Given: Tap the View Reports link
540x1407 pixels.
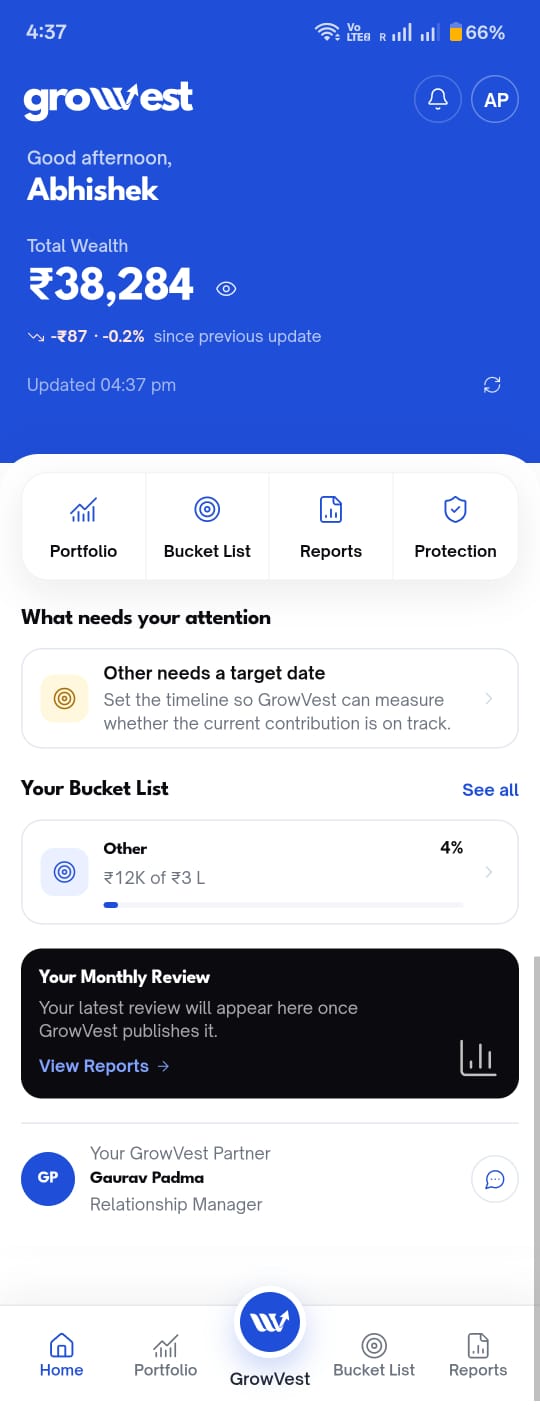Looking at the screenshot, I should click(x=104, y=1066).
